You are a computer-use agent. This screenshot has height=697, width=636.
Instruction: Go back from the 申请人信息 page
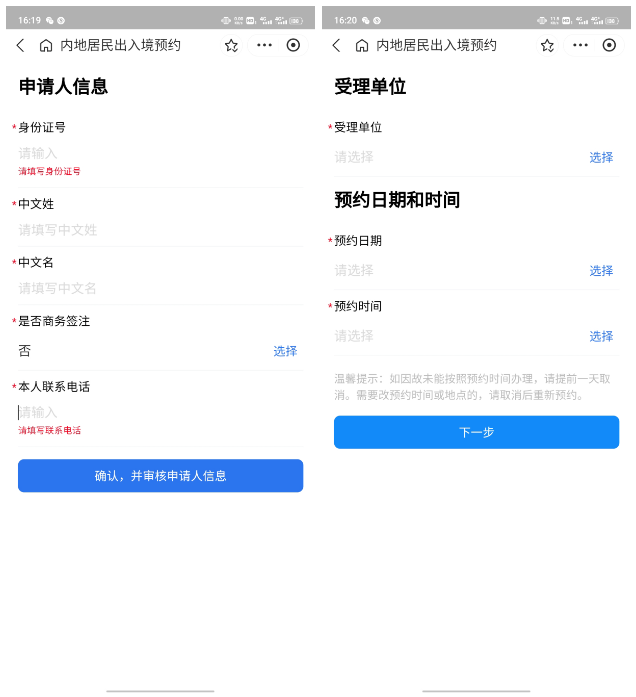coord(21,45)
